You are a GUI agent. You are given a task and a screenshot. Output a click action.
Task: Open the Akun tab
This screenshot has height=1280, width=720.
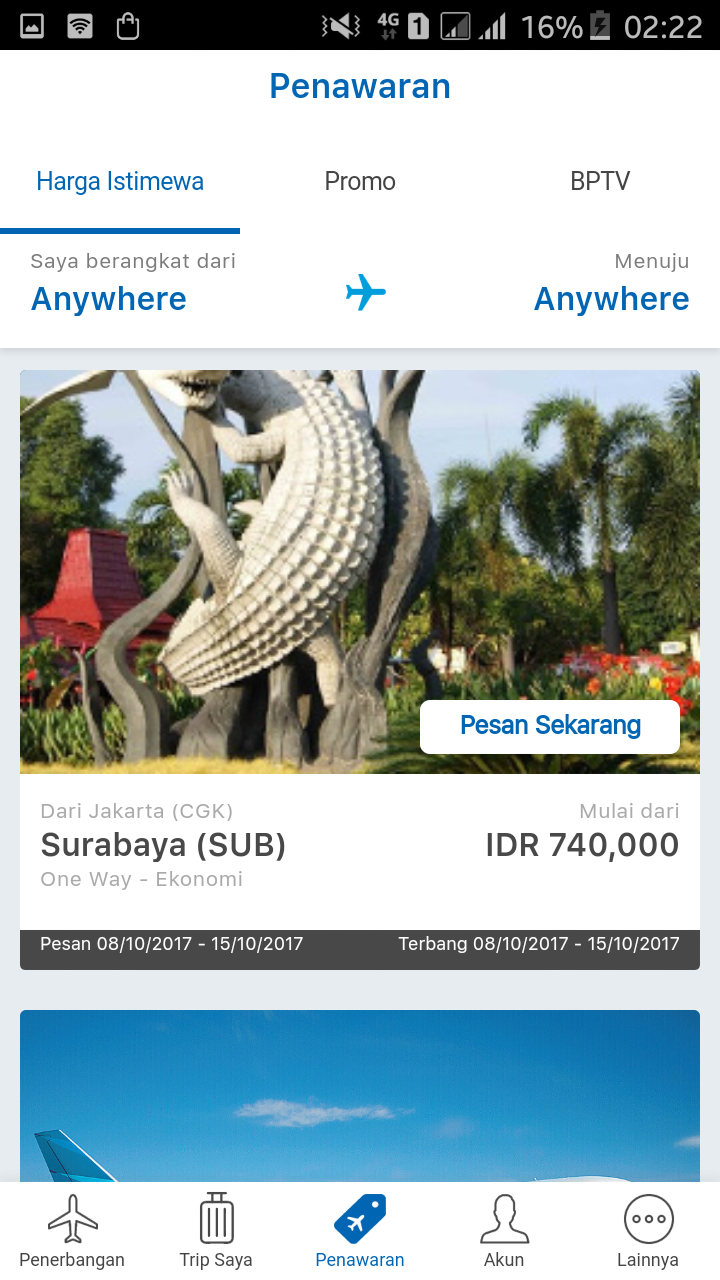pos(504,1232)
